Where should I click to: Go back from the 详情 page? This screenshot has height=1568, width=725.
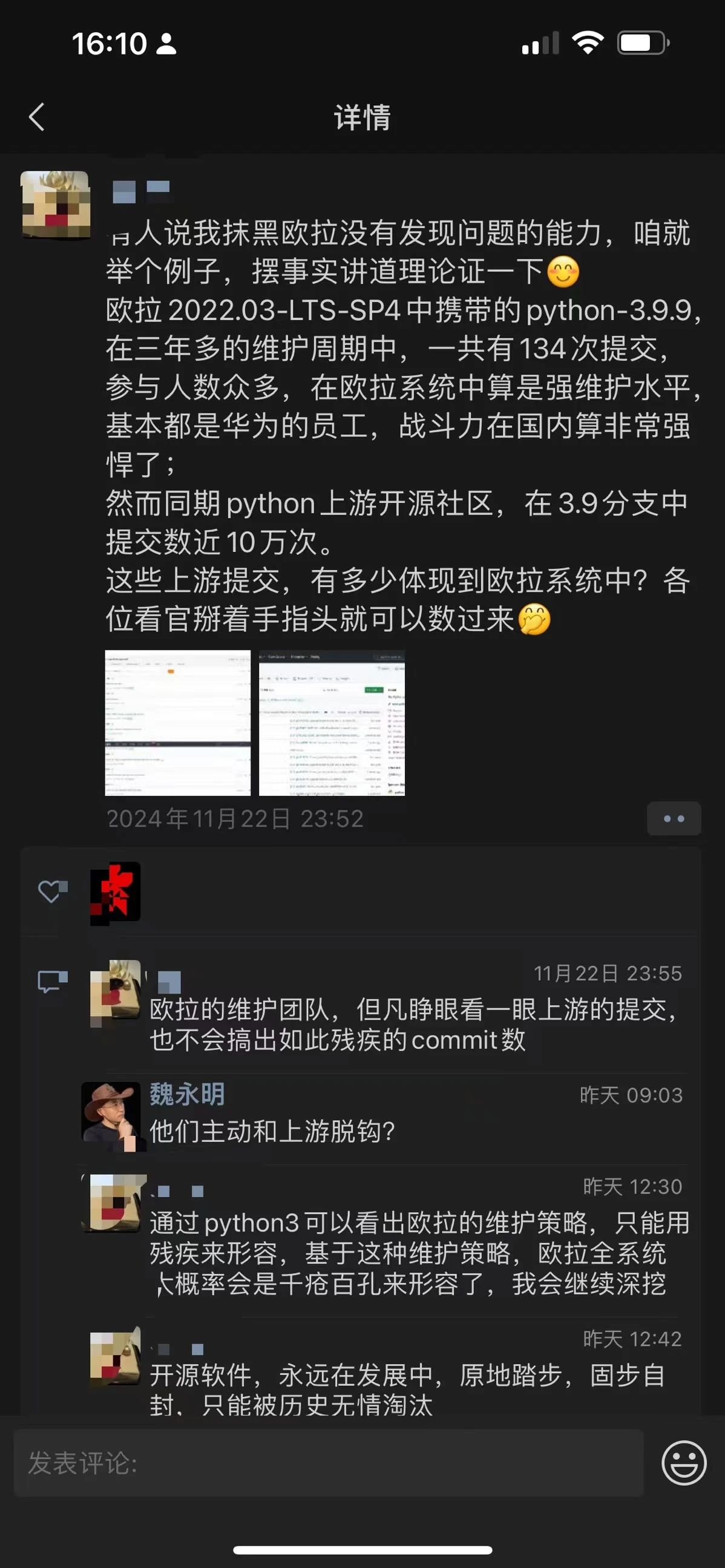pos(37,117)
